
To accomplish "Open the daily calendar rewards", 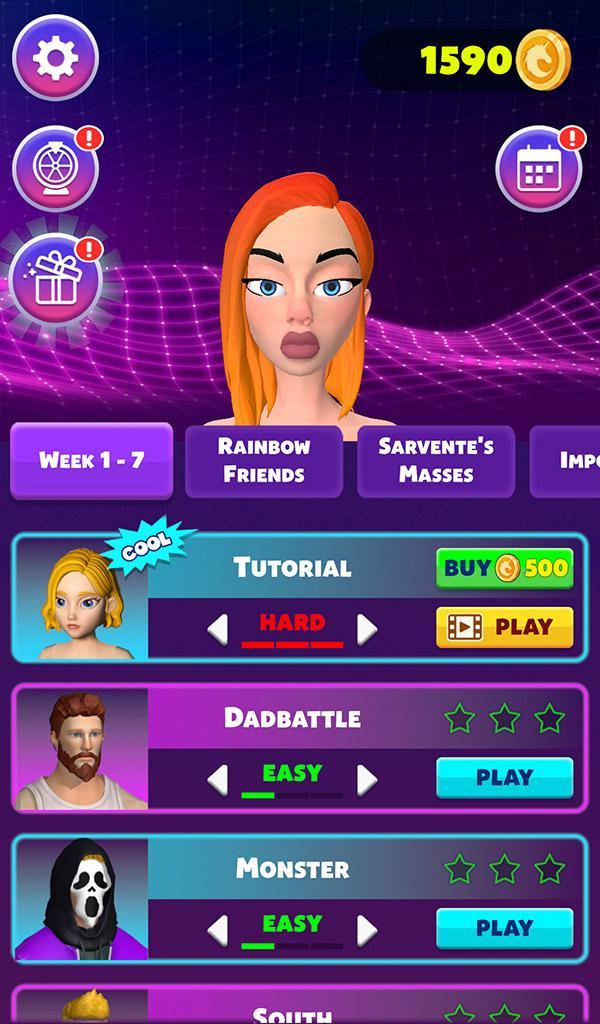I will (538, 169).
